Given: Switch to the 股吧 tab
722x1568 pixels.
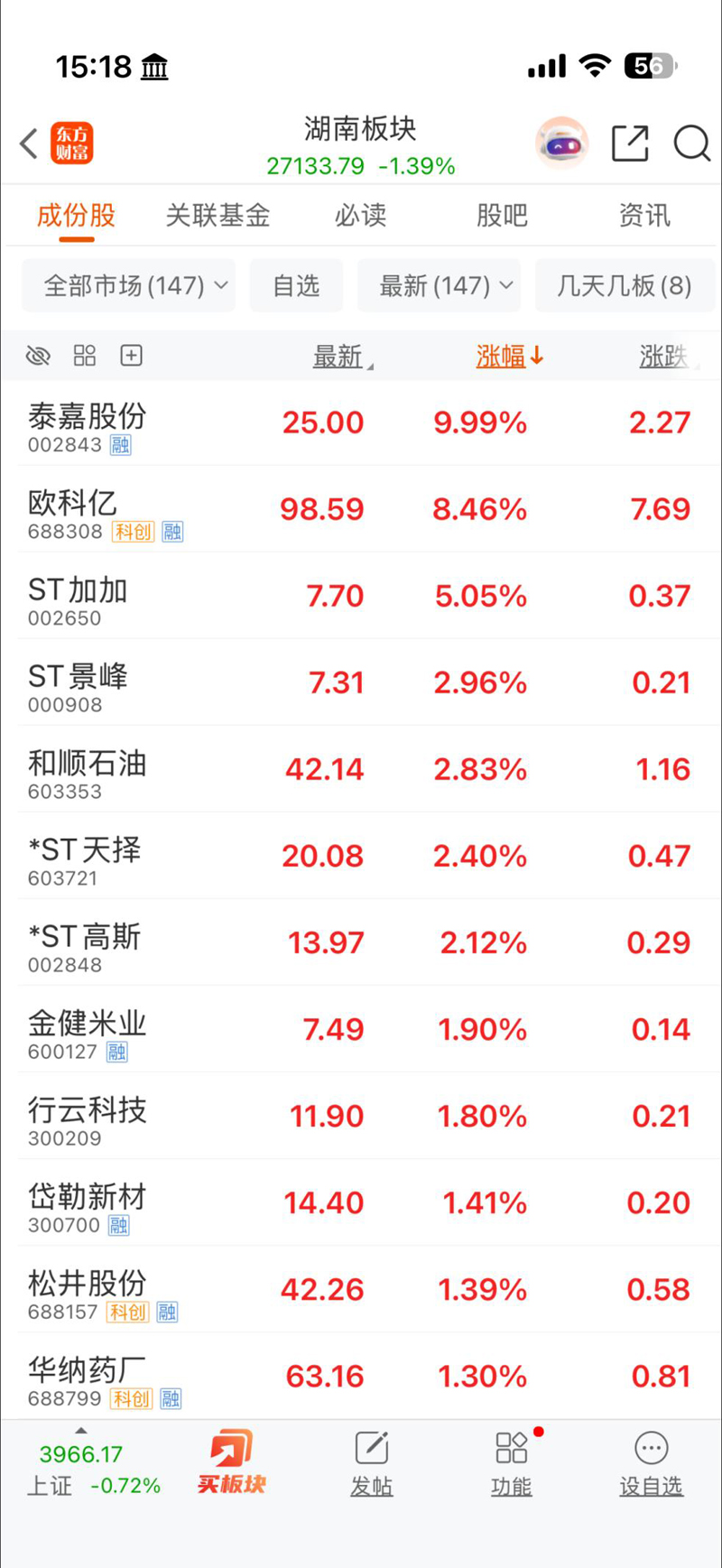Looking at the screenshot, I should pyautogui.click(x=503, y=215).
